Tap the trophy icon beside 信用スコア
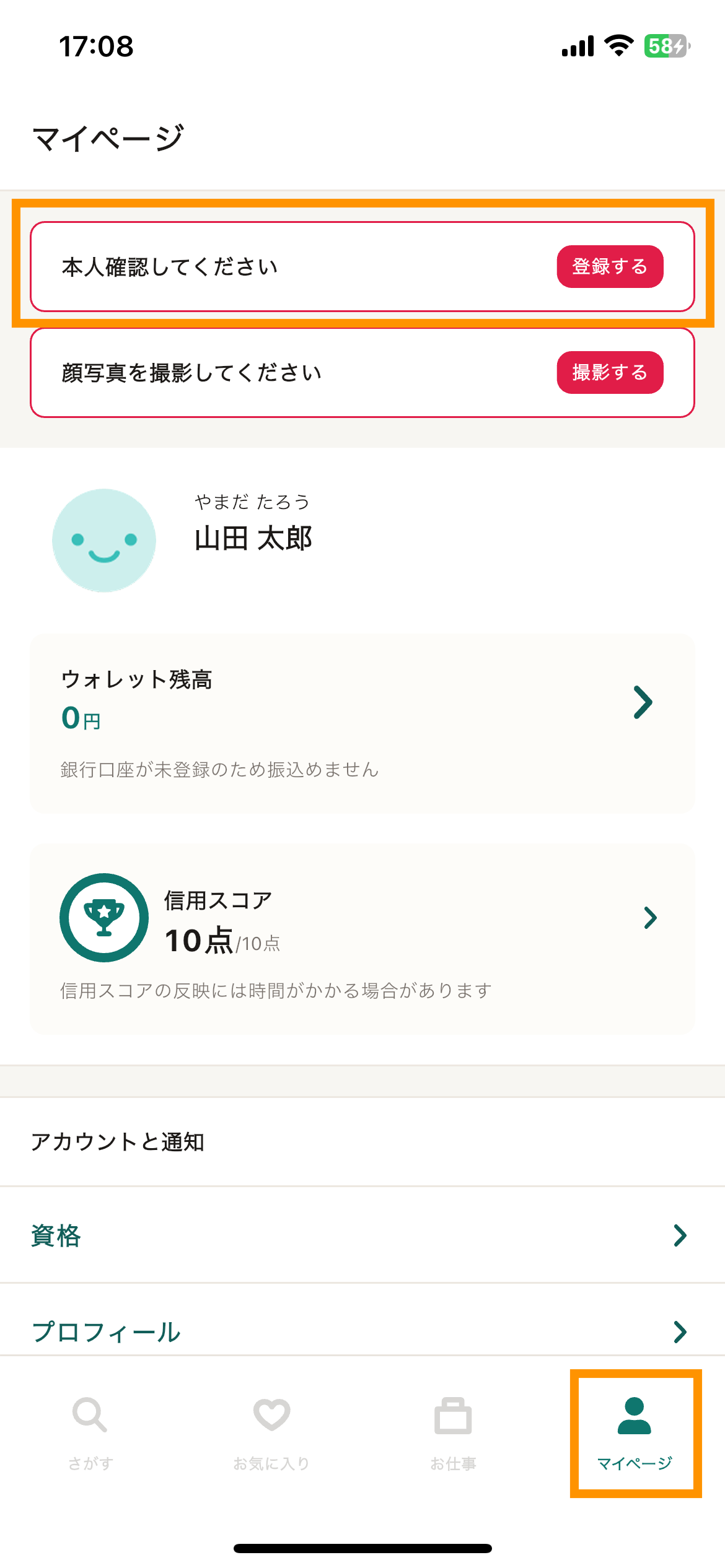 coord(104,918)
